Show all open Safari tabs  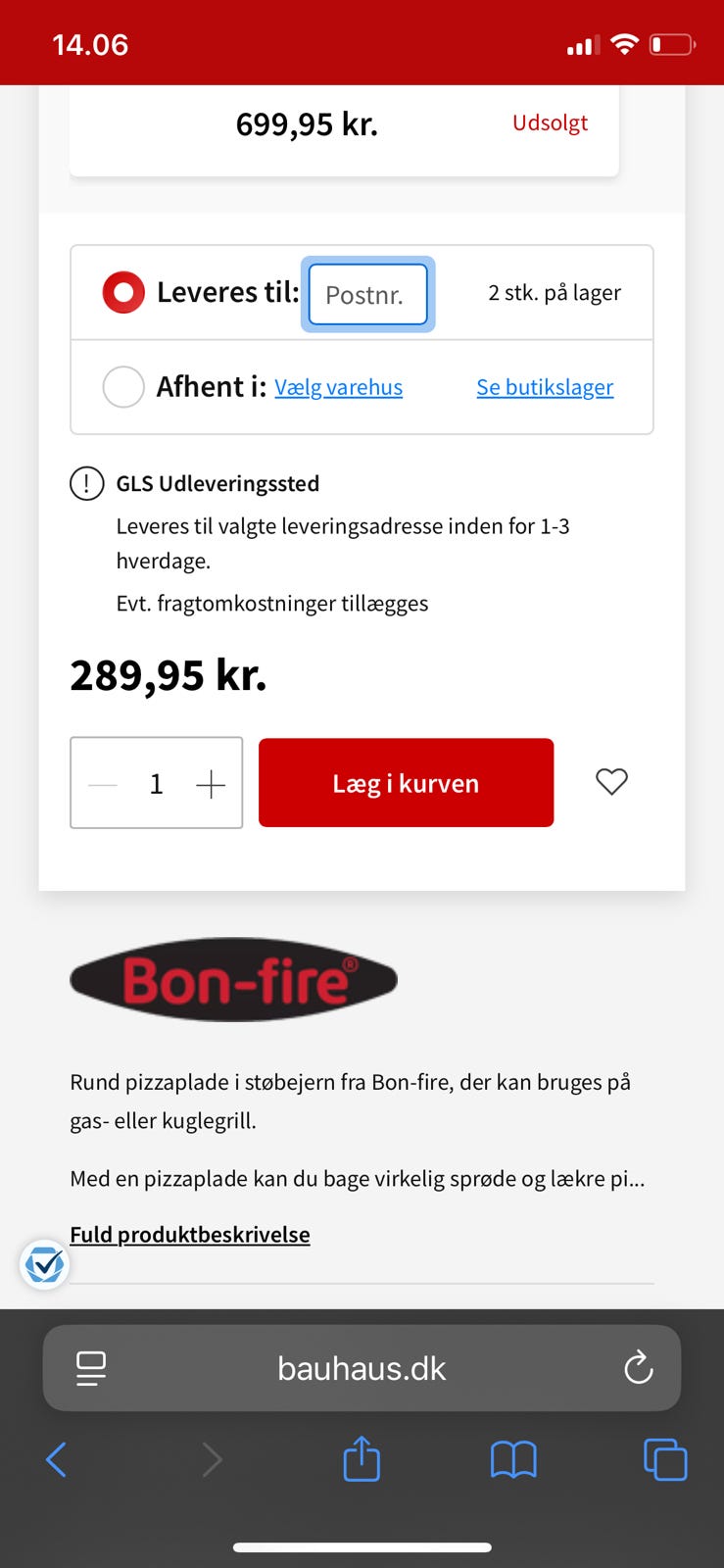point(664,1459)
